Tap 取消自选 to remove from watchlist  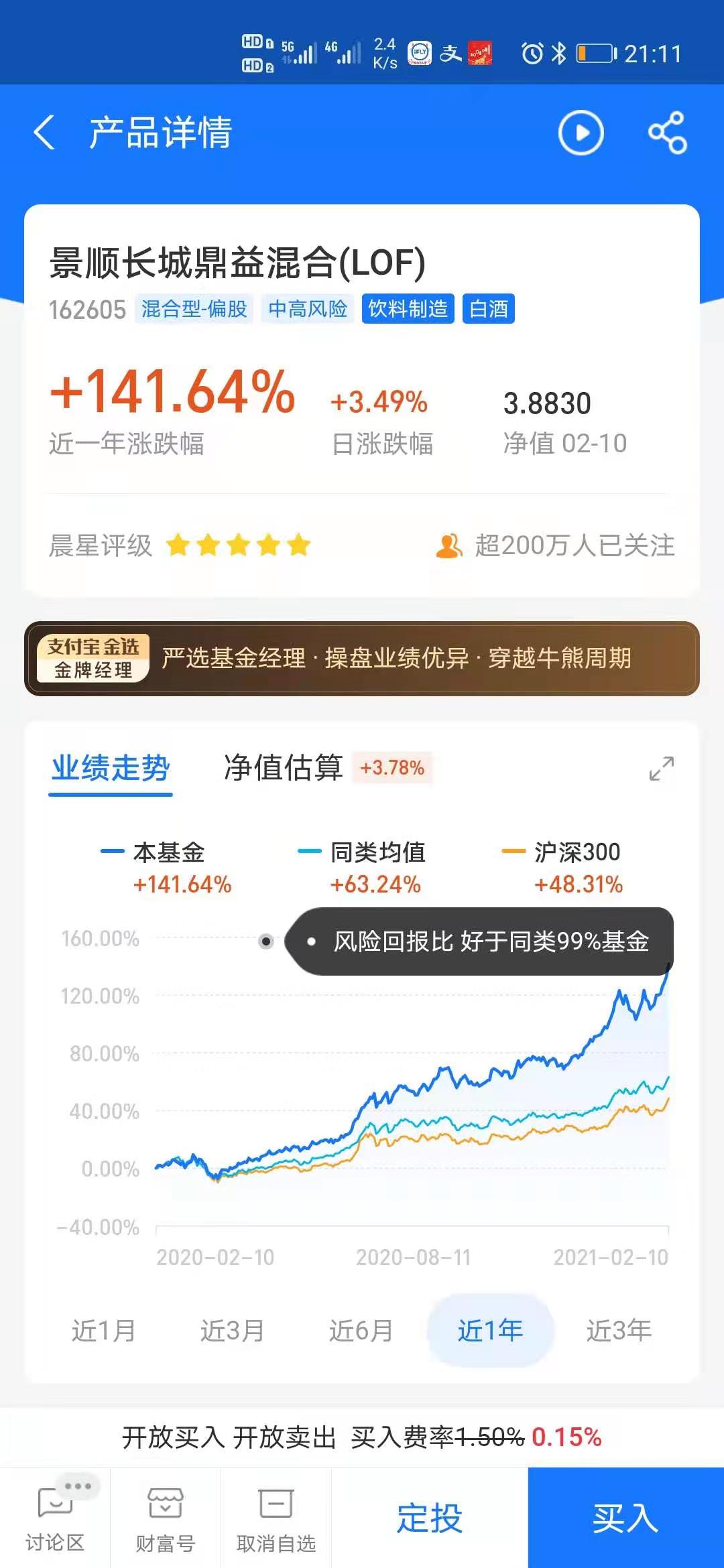[276, 1518]
